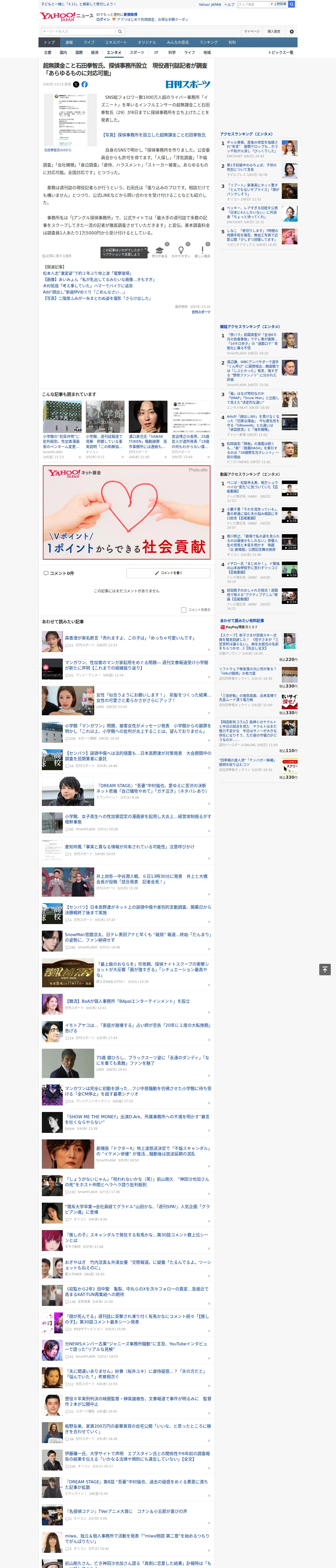The image size is (336, 1568).
Task: Share the article on Facebook
Action: click(x=85, y=85)
